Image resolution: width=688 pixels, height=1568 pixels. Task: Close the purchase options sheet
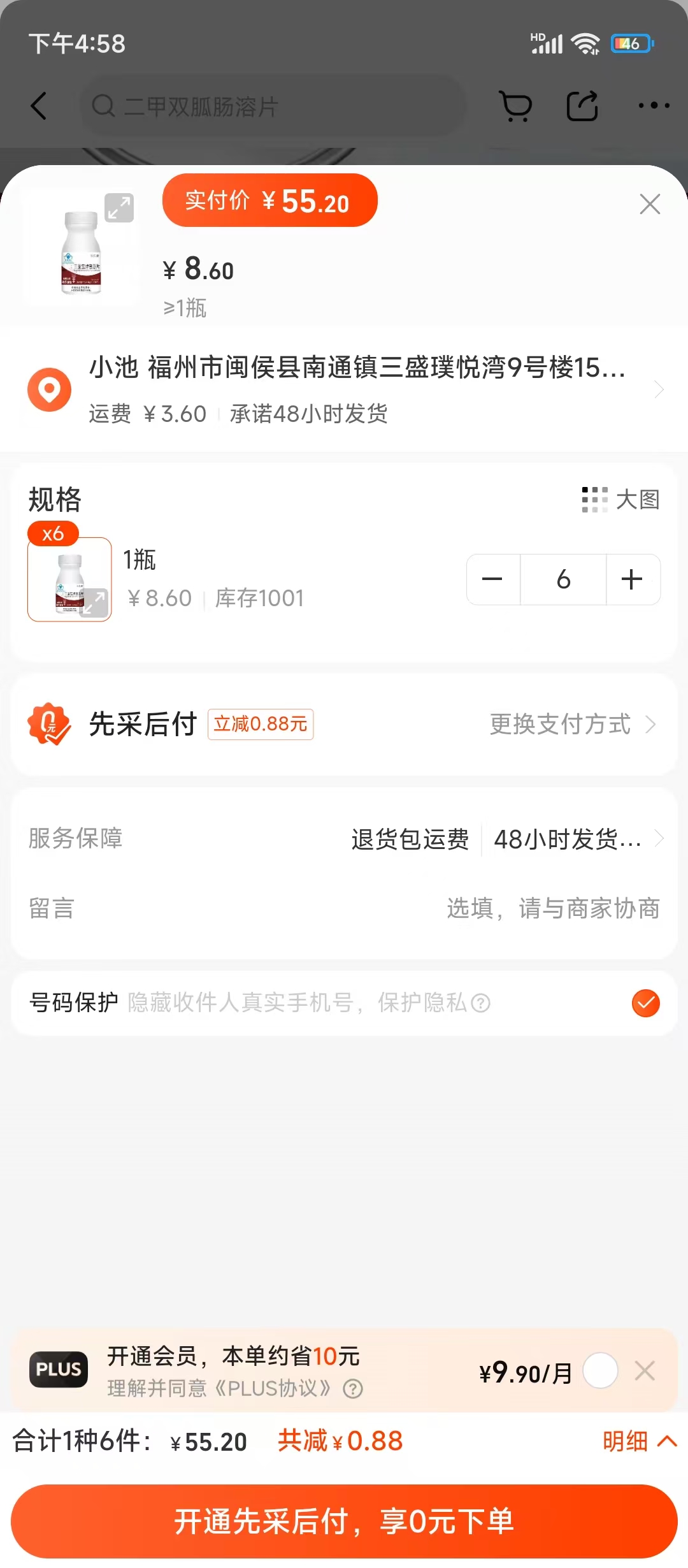pos(649,204)
